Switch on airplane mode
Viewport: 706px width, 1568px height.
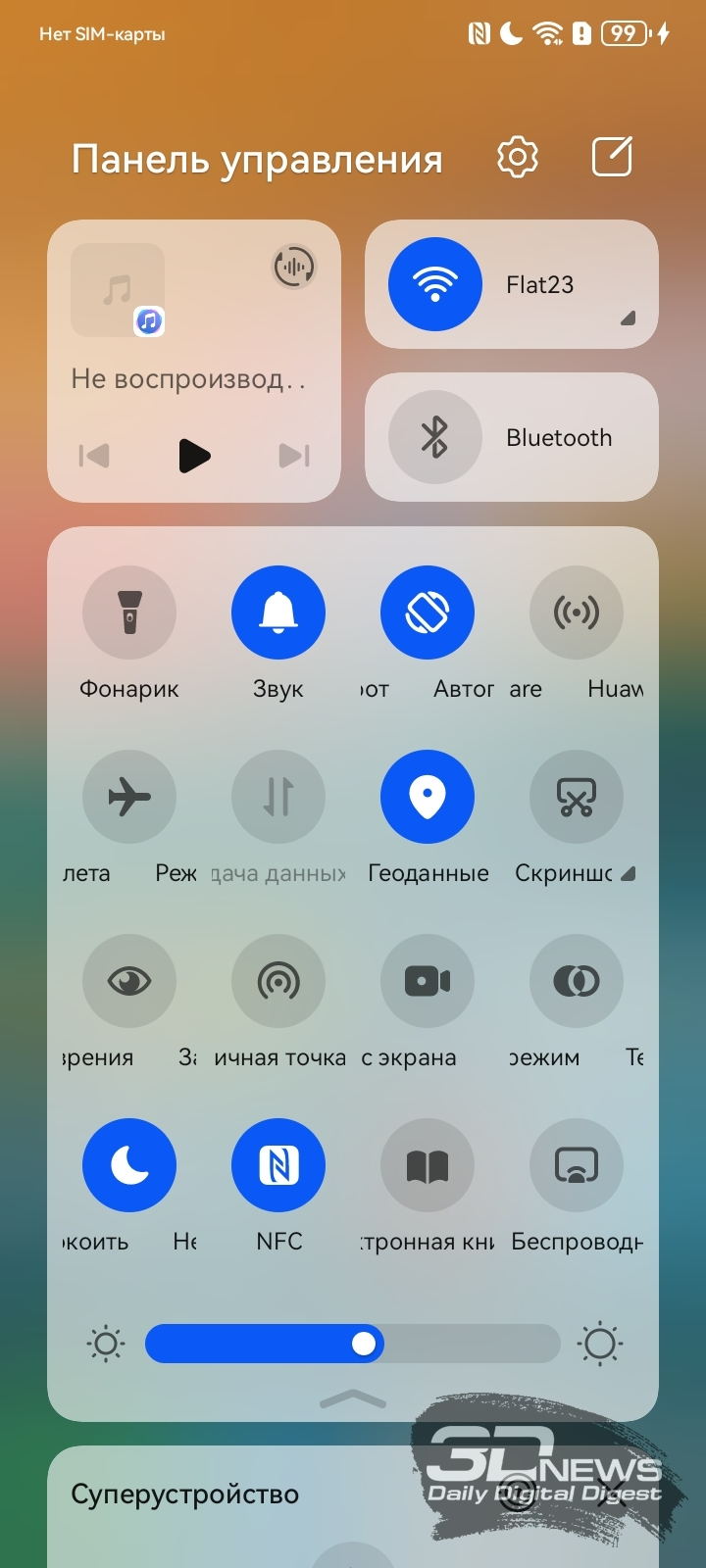tap(129, 797)
